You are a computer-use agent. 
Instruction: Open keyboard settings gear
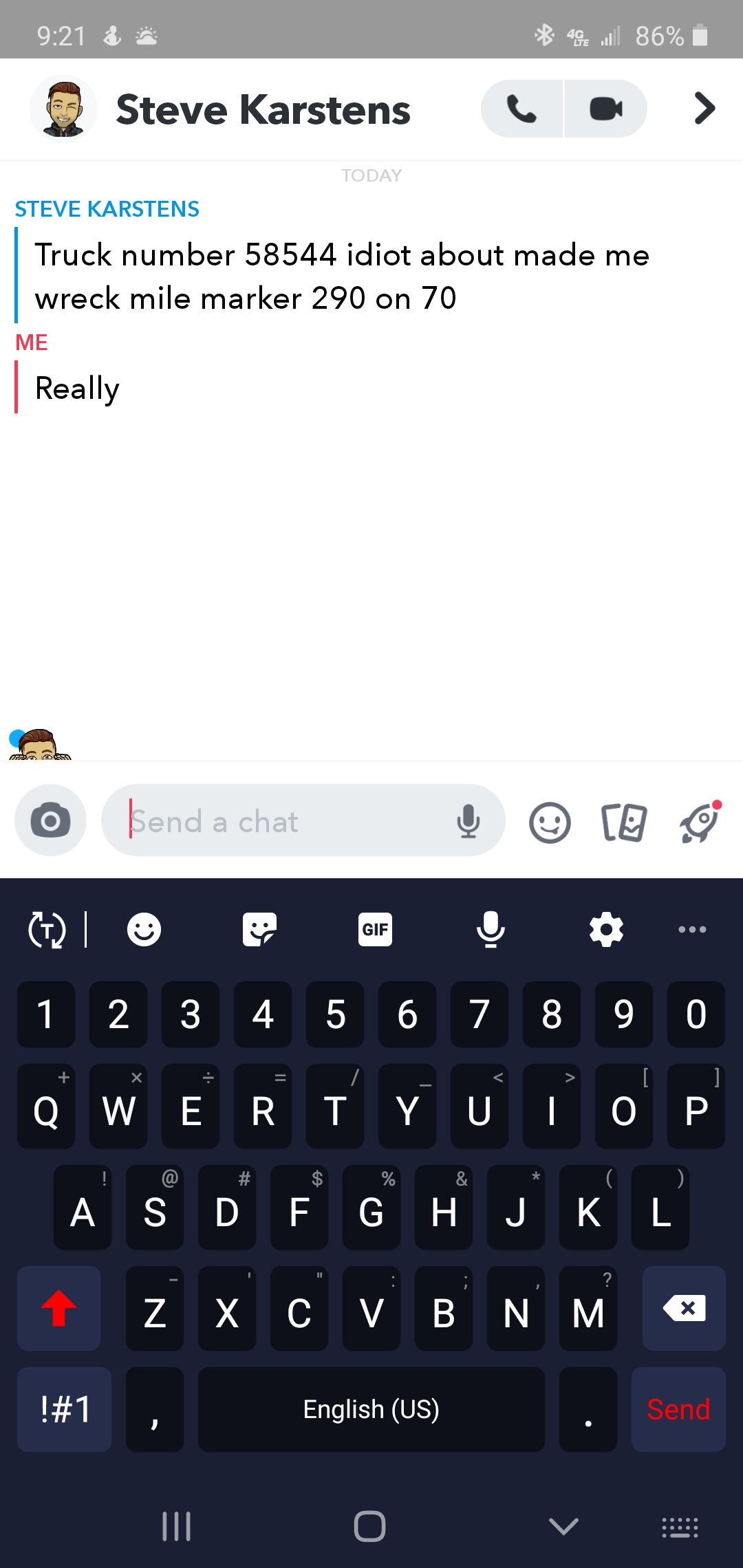click(x=606, y=930)
